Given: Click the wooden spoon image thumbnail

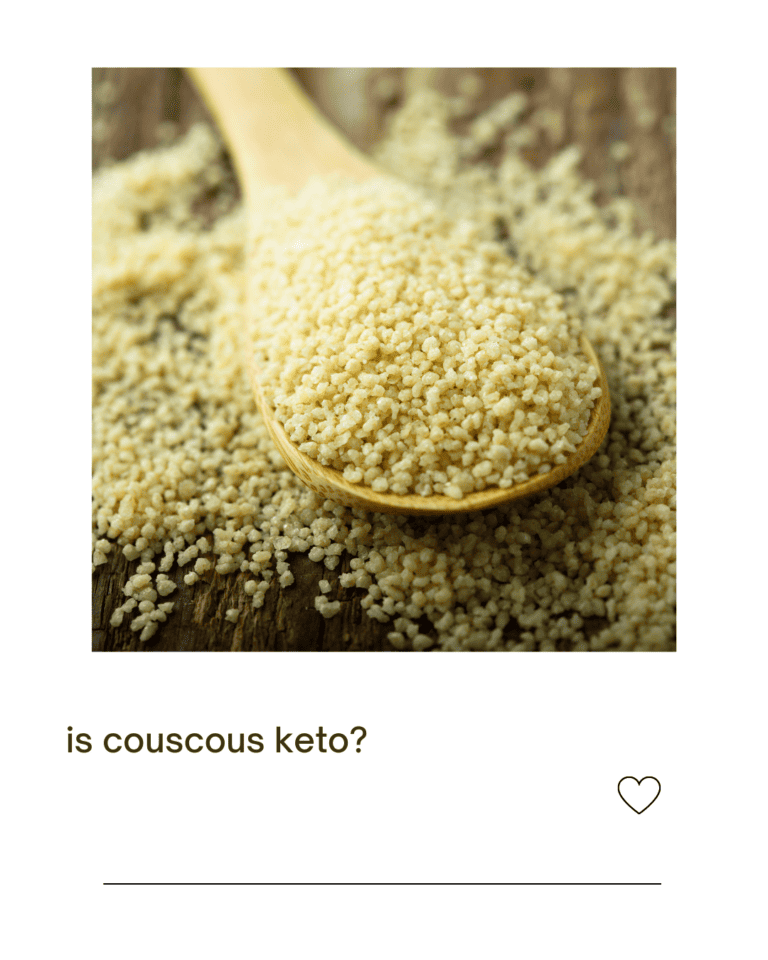Looking at the screenshot, I should click(x=384, y=360).
